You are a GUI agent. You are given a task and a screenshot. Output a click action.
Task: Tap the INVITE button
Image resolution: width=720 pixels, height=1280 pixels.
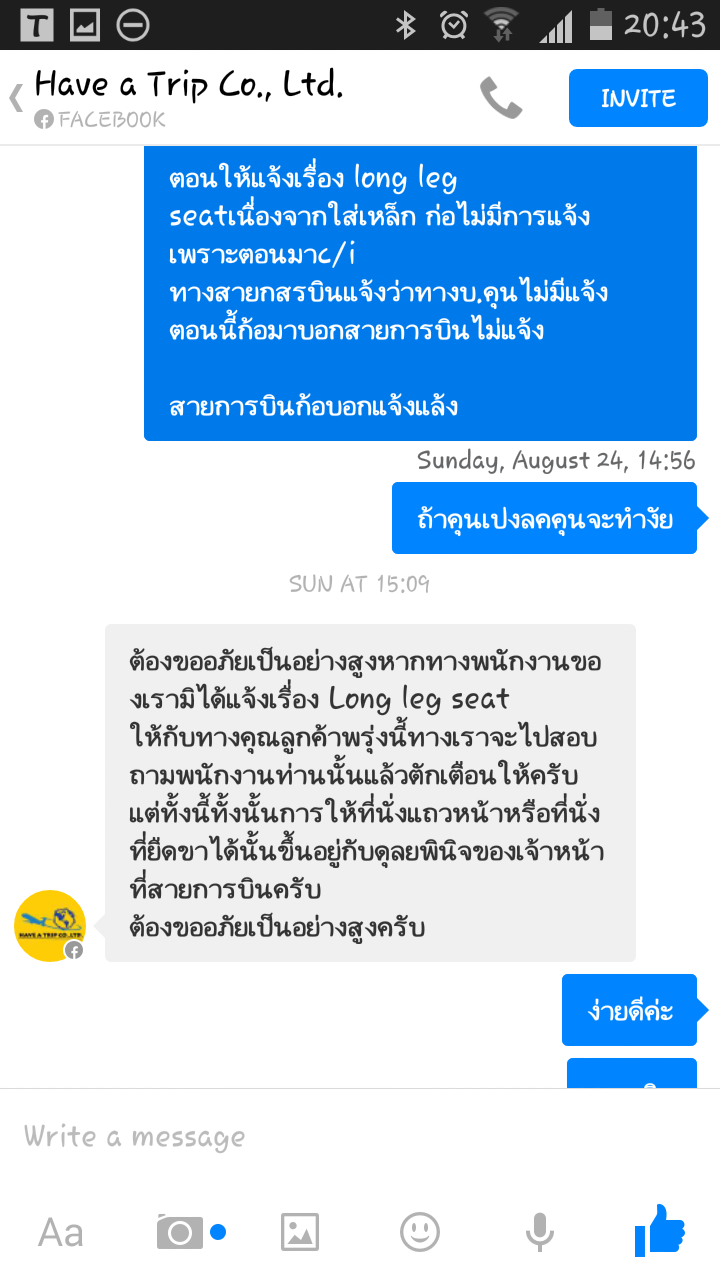(638, 98)
